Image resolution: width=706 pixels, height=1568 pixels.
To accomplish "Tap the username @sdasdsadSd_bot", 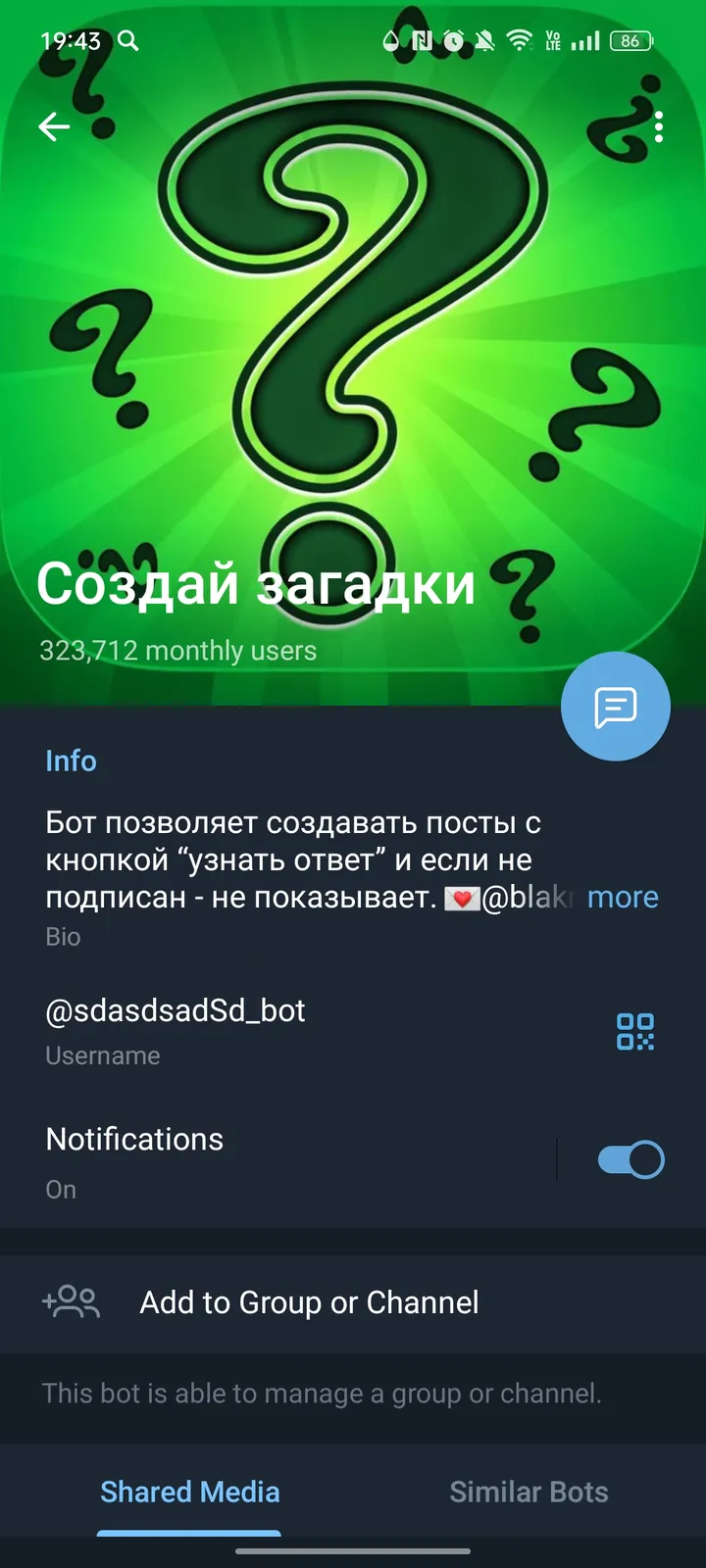I will (x=176, y=1010).
